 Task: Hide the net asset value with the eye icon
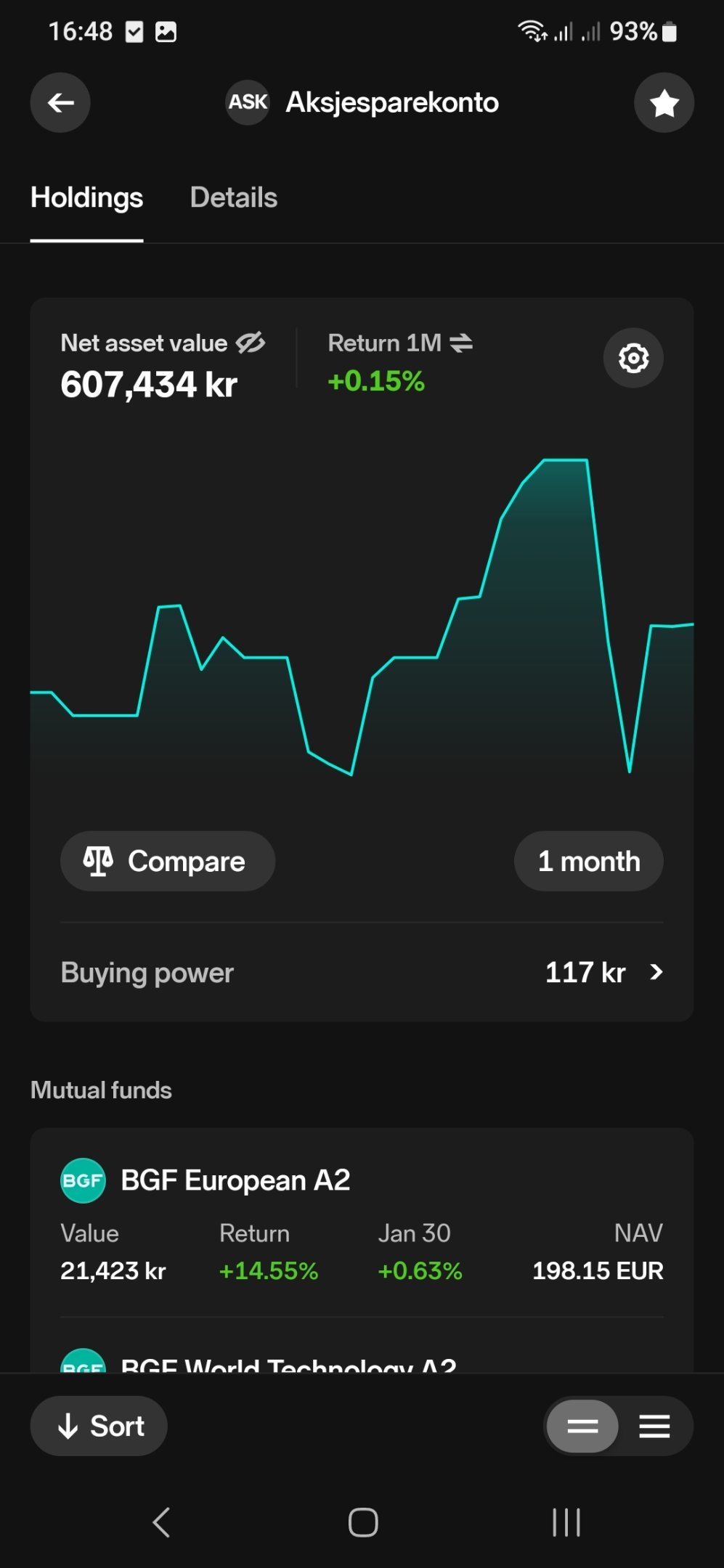(x=251, y=343)
